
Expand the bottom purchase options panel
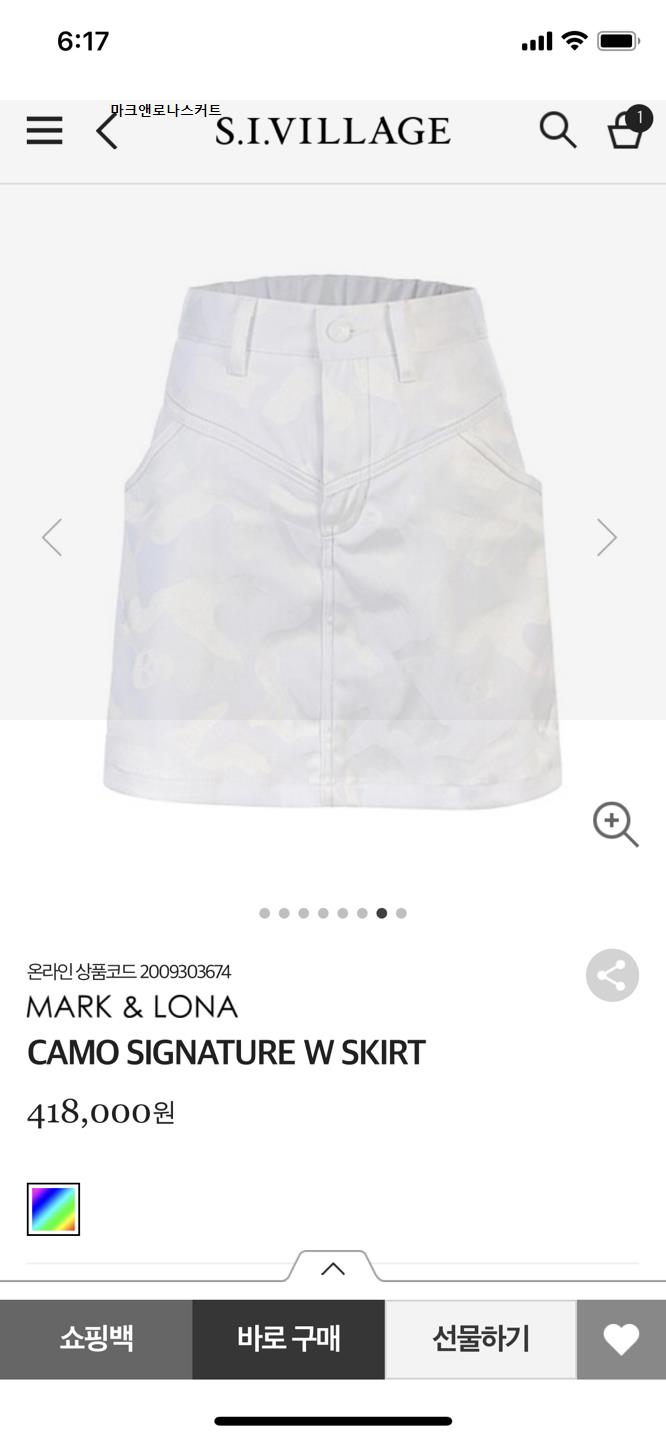(333, 1269)
